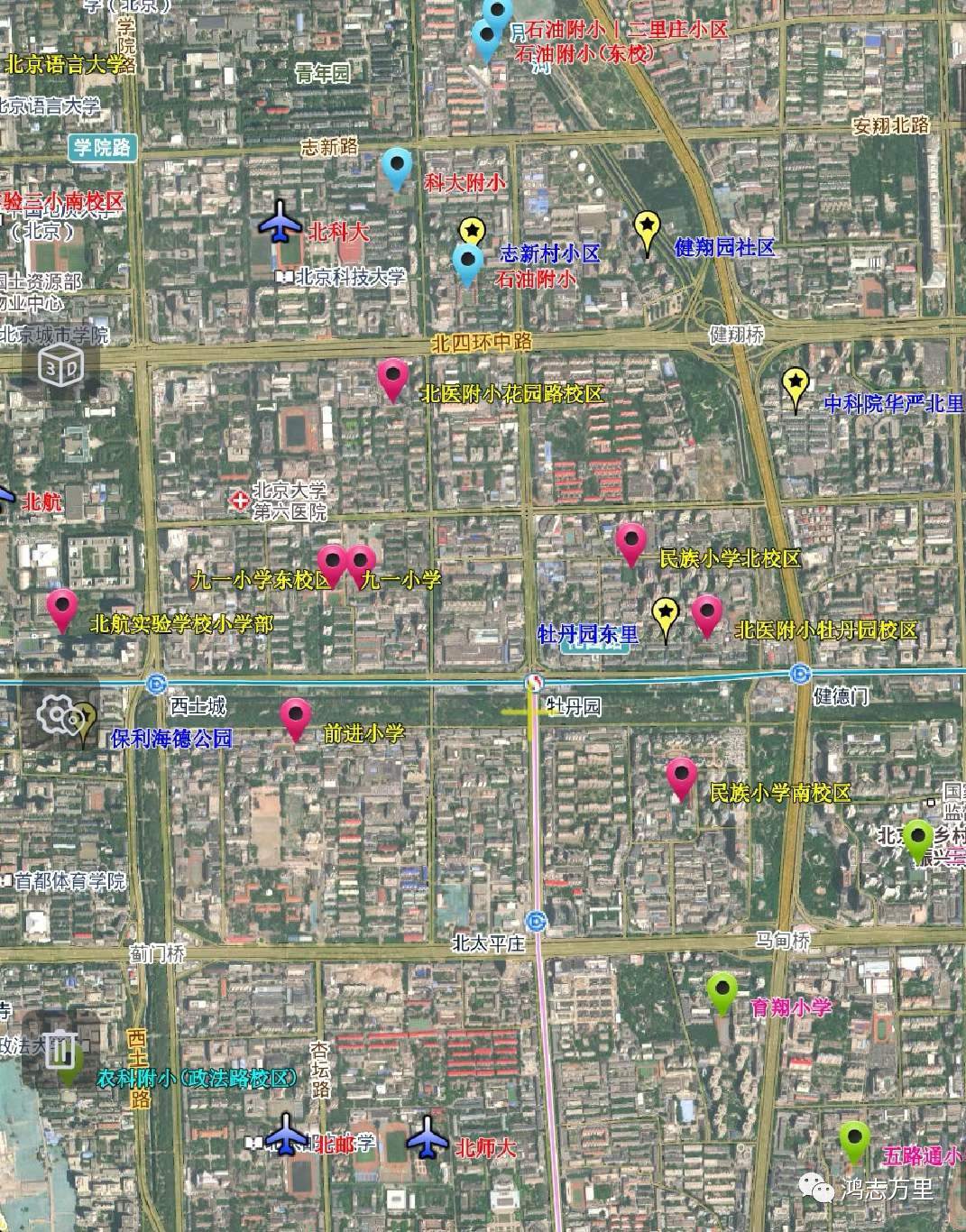
Task: Select the 北师大 airplane marker
Action: [x=428, y=1136]
